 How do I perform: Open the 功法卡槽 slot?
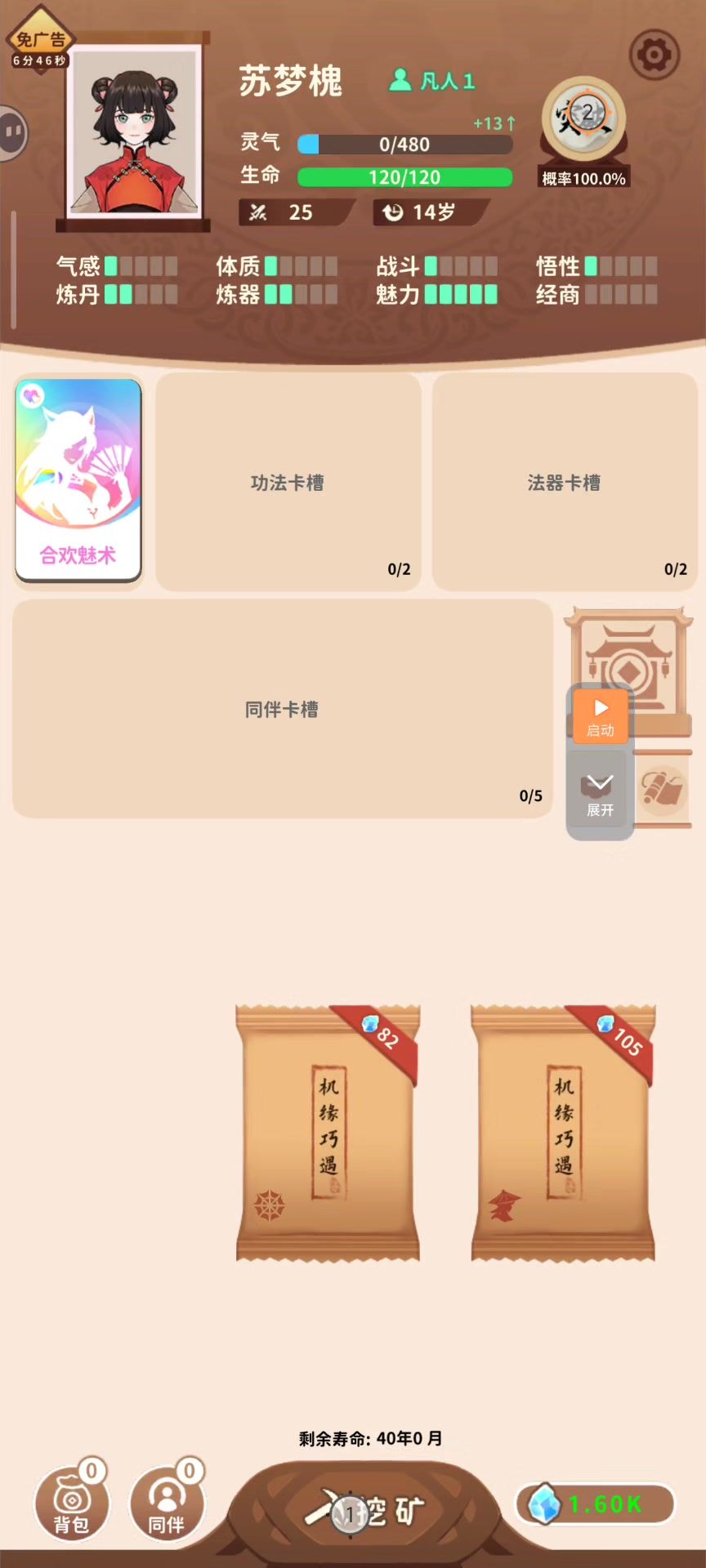pyautogui.click(x=288, y=482)
